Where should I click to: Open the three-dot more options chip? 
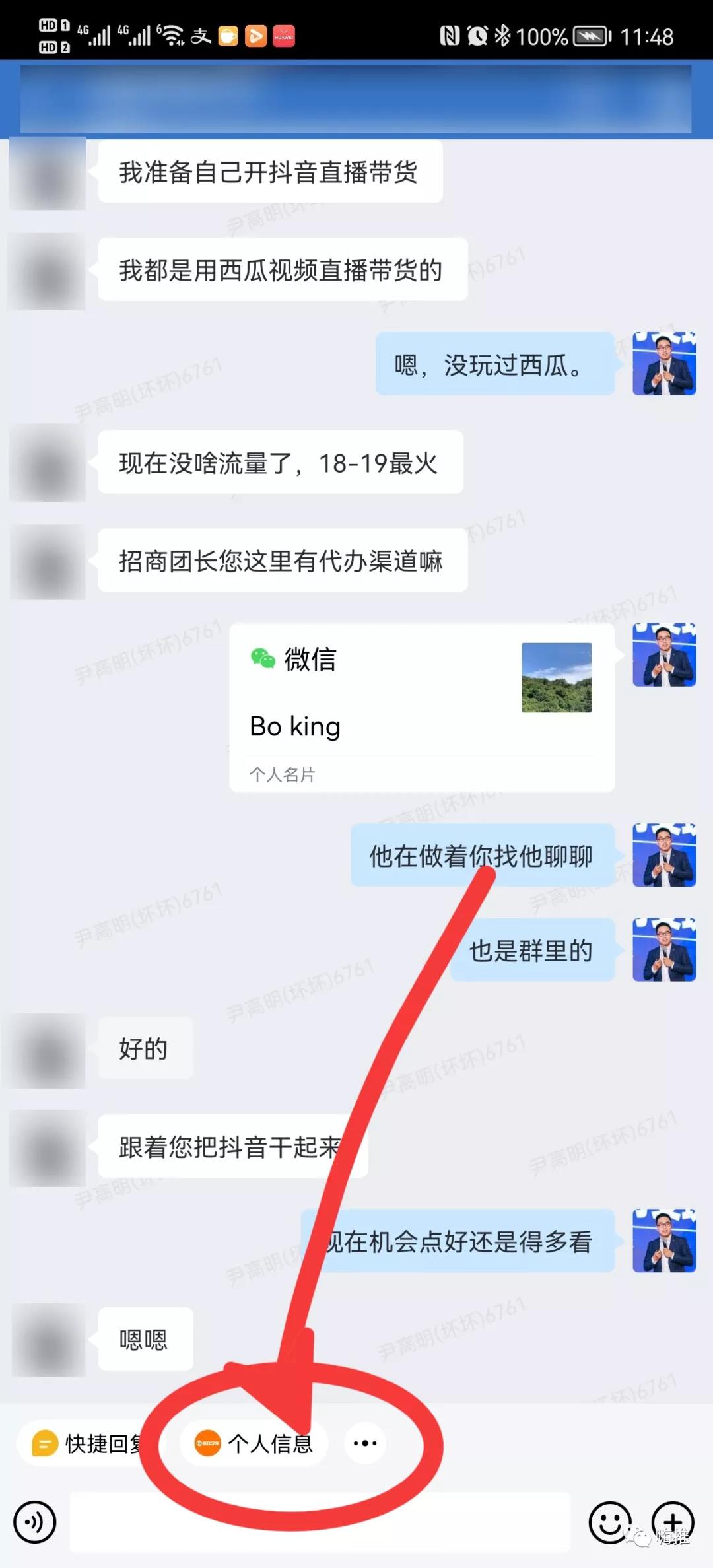[365, 1443]
